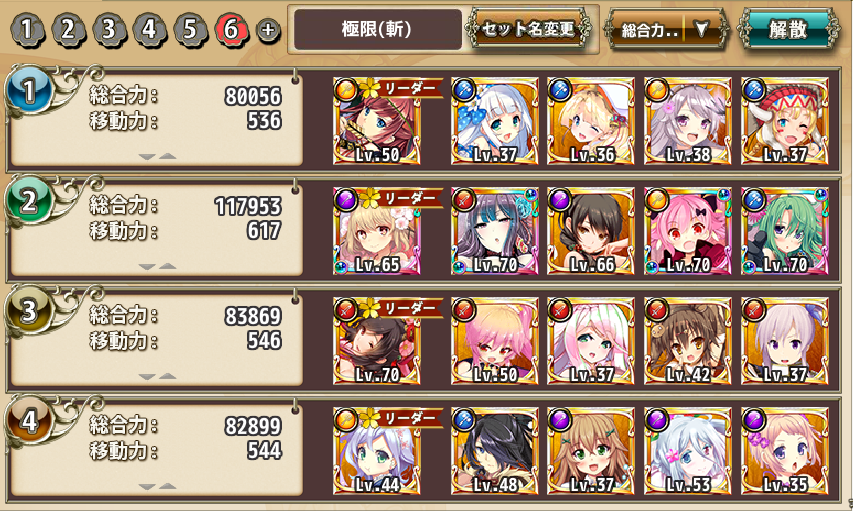Switch to party set 1
The width and height of the screenshot is (853, 511).
coord(30,30)
